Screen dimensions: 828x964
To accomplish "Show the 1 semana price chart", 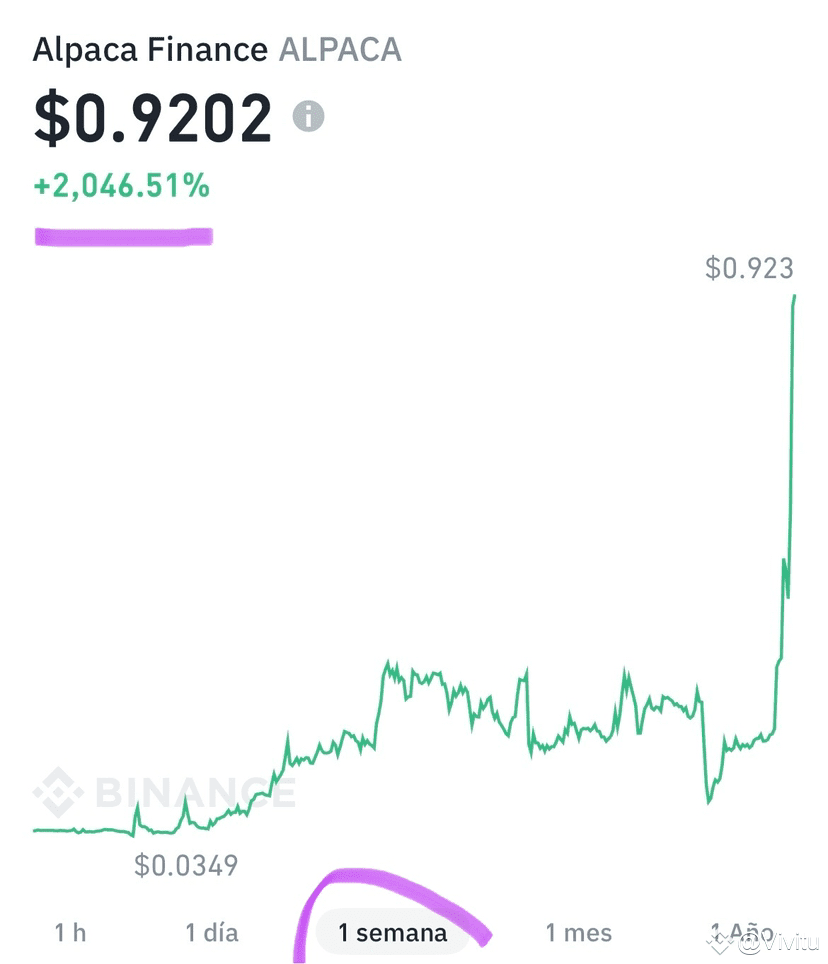I will click(x=392, y=933).
